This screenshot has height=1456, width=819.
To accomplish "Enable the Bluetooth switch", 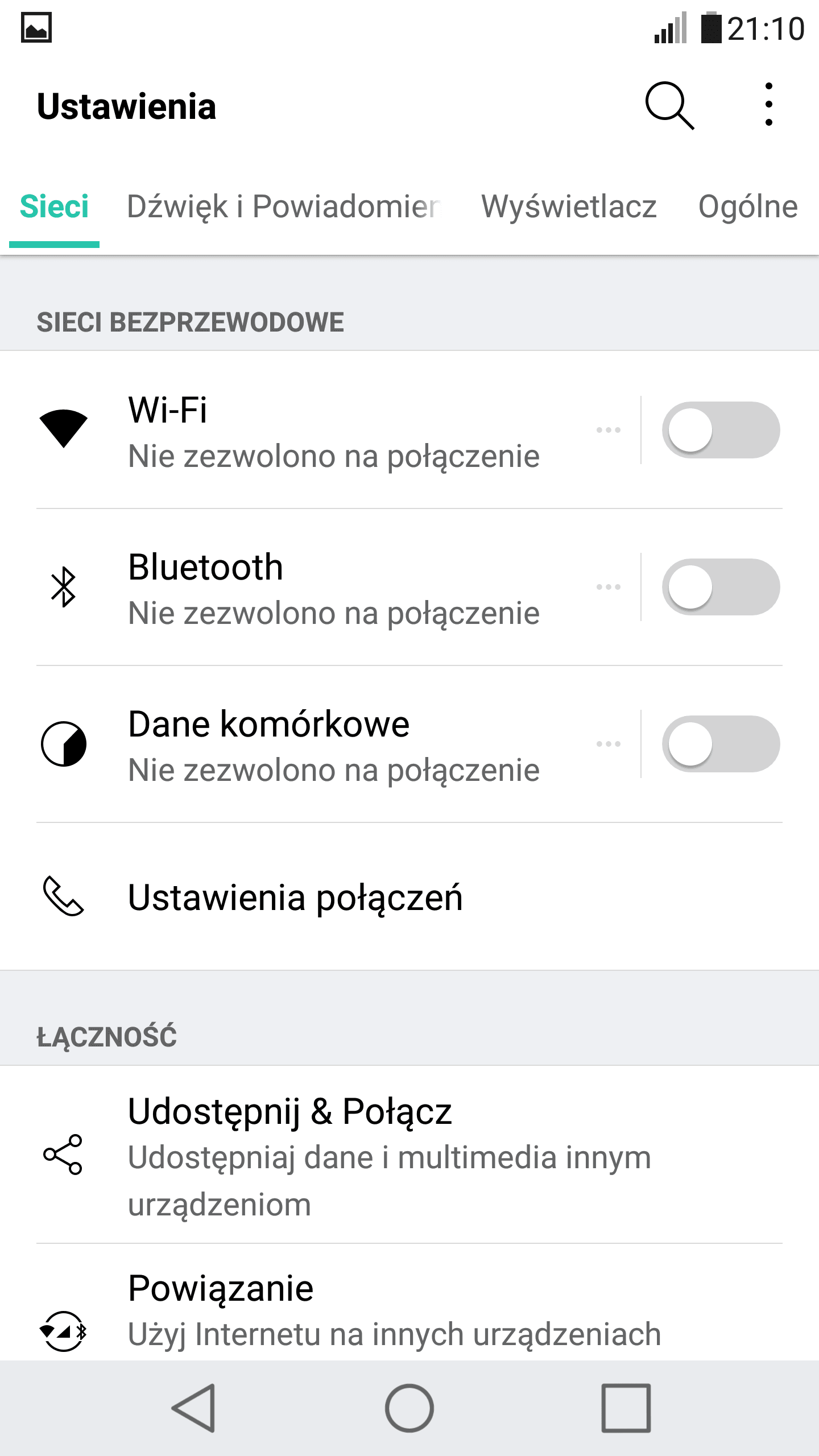I will (x=721, y=587).
